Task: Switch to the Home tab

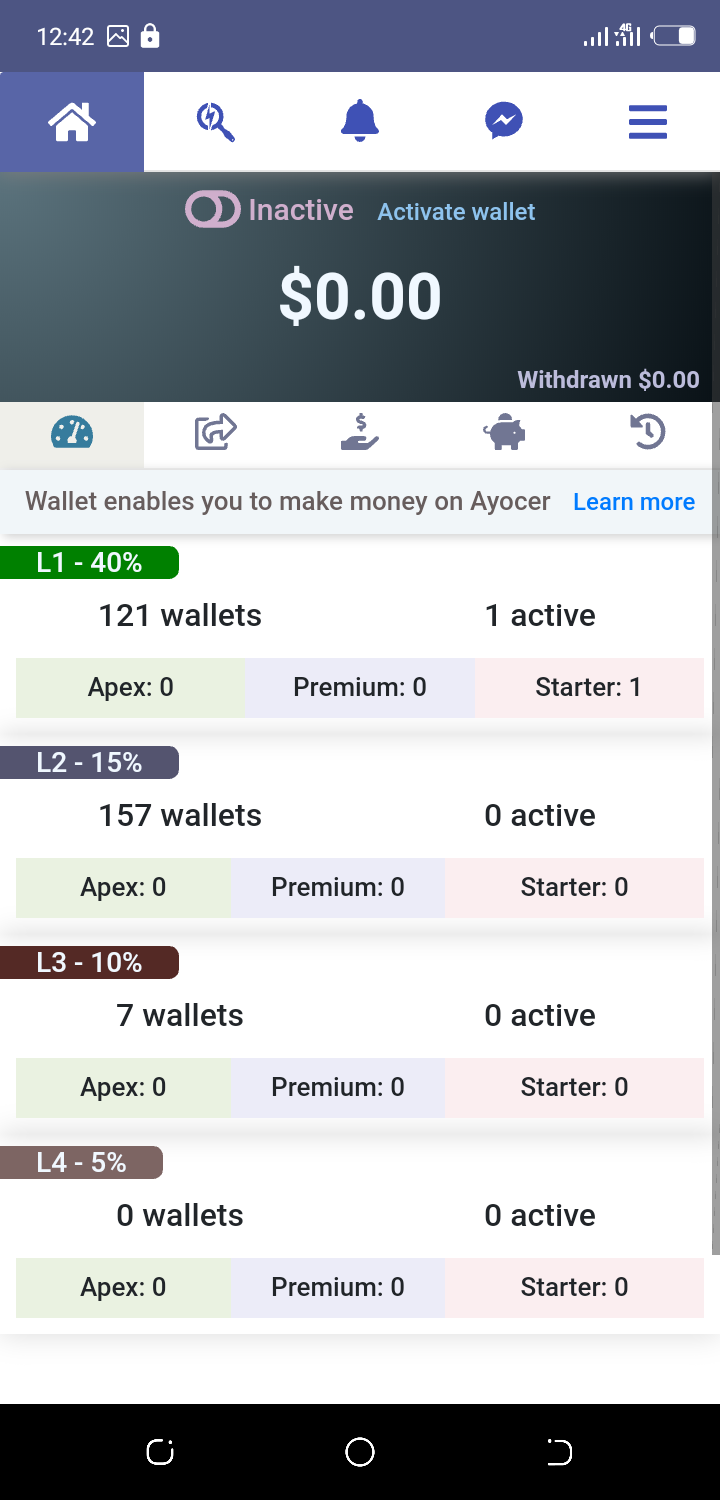Action: [71, 121]
